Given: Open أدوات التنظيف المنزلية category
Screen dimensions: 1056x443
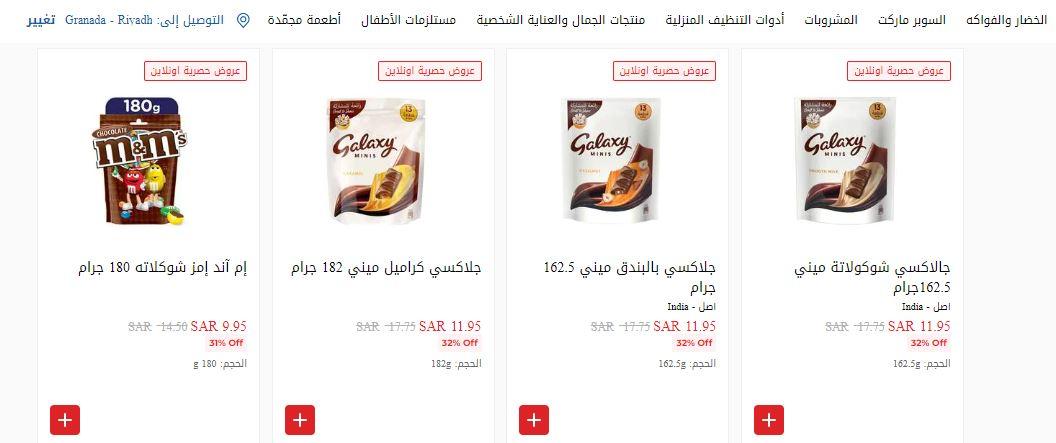Looking at the screenshot, I should point(725,20).
